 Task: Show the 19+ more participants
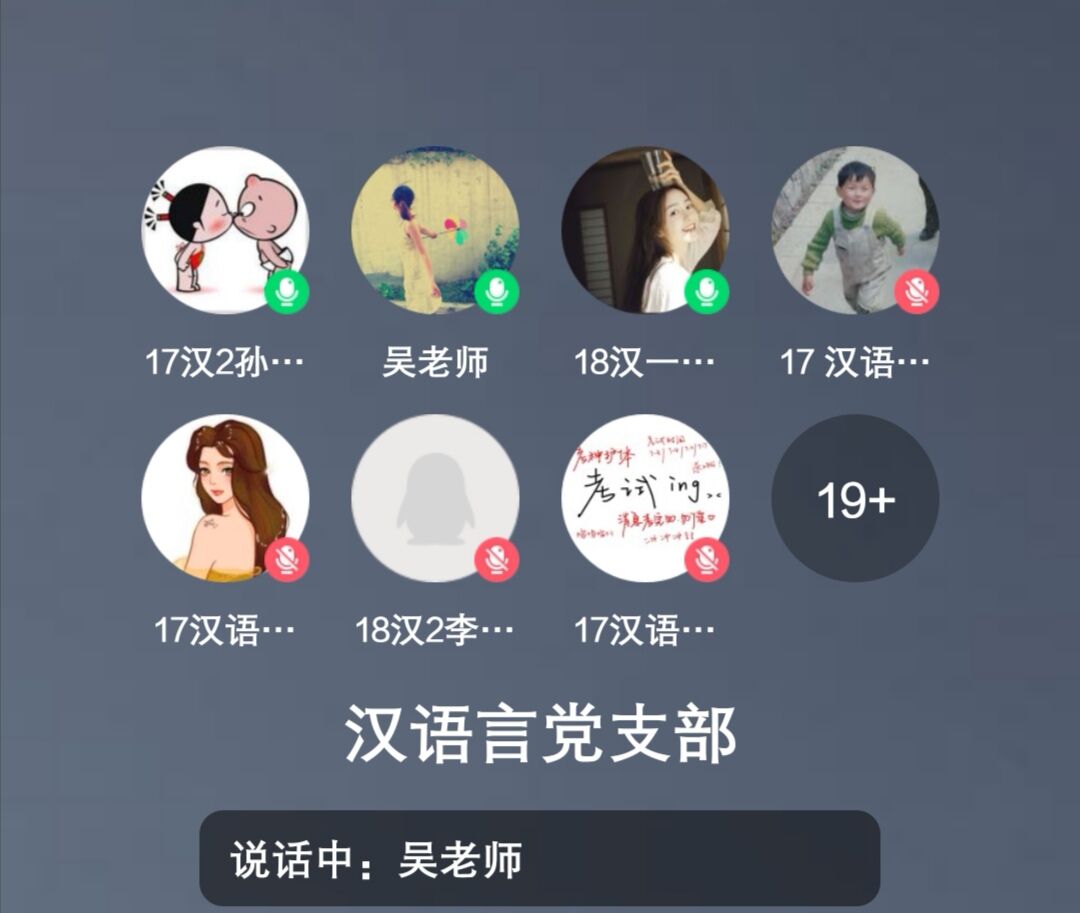click(x=855, y=498)
